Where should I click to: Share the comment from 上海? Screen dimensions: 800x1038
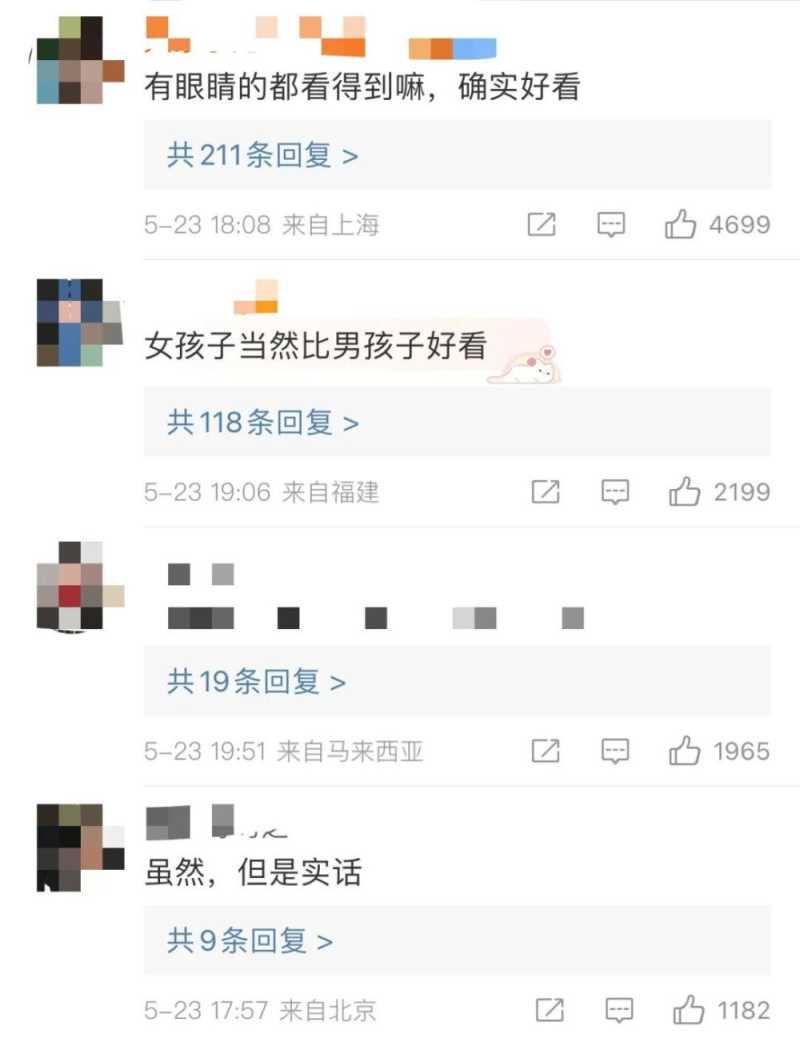coord(541,225)
